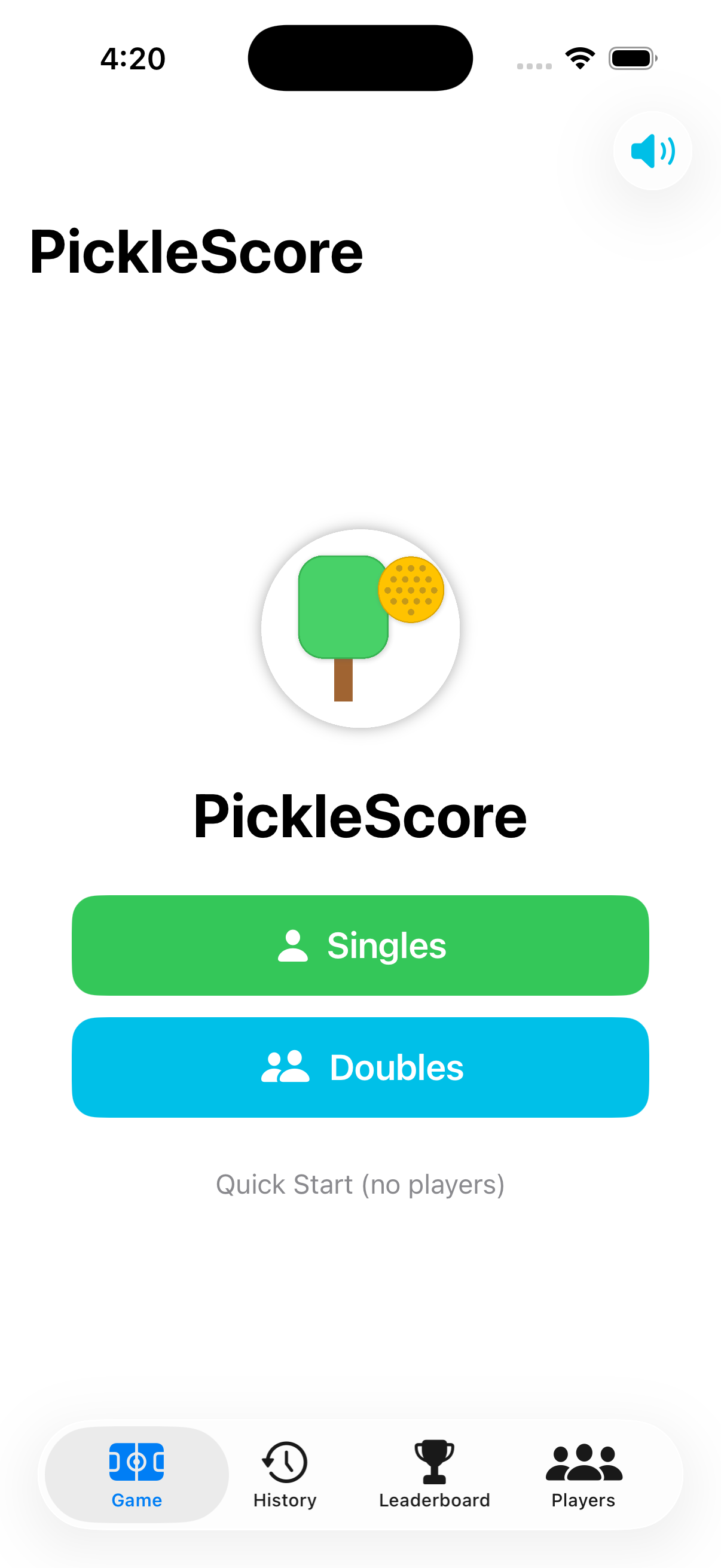Tap the battery indicator
The image size is (721, 1568).
click(x=631, y=57)
